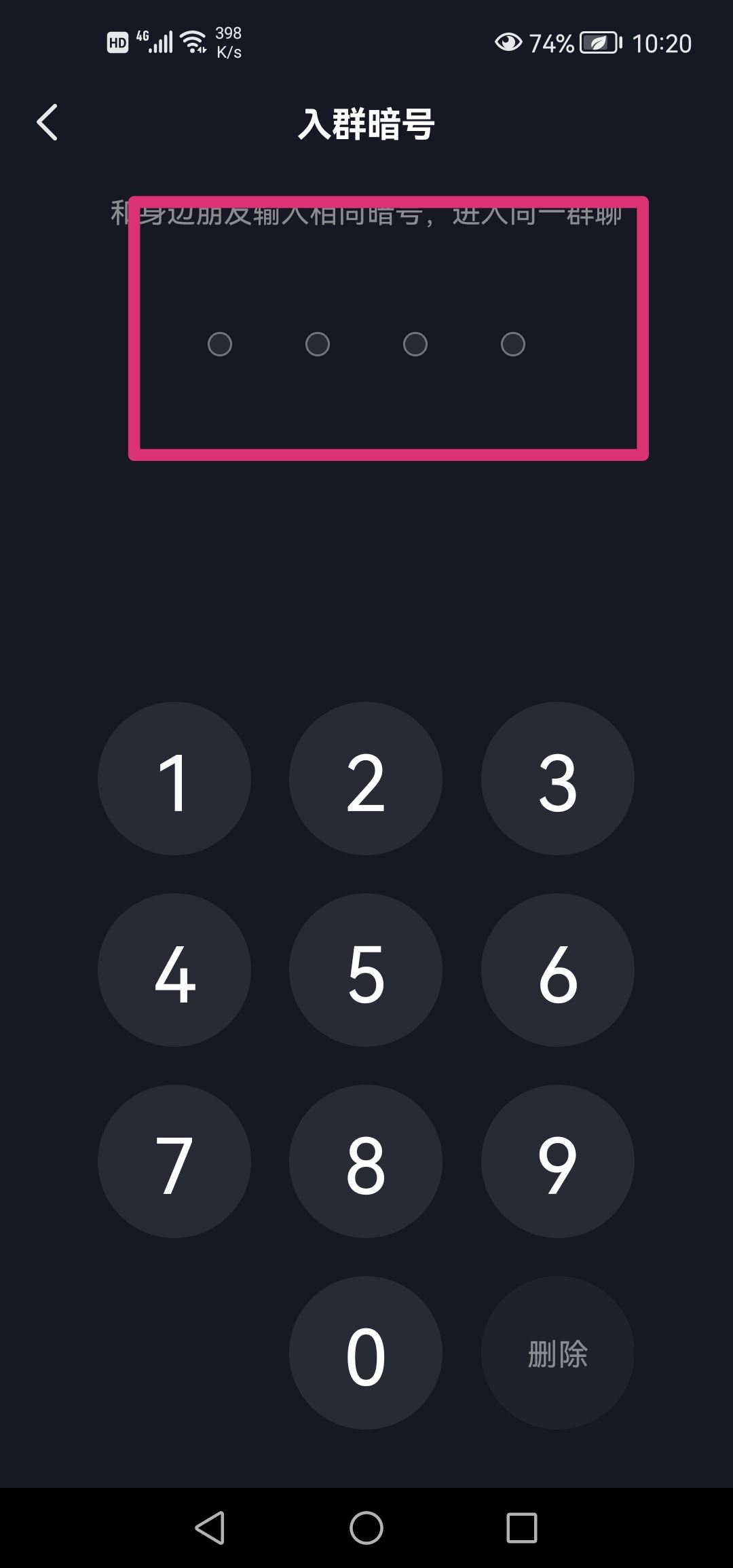Tap the number 0 key
Viewport: 733px width, 1568px height.
coord(366,1353)
